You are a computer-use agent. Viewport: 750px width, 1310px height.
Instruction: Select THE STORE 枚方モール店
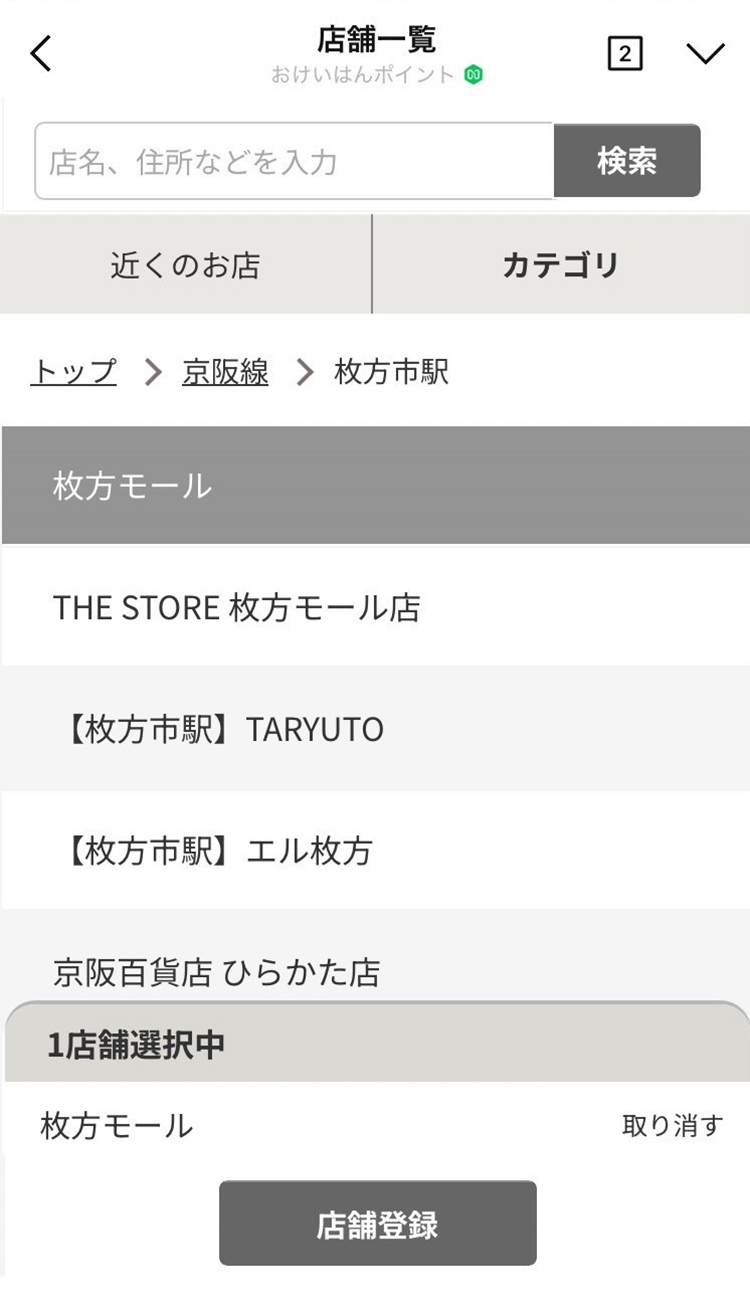point(375,607)
